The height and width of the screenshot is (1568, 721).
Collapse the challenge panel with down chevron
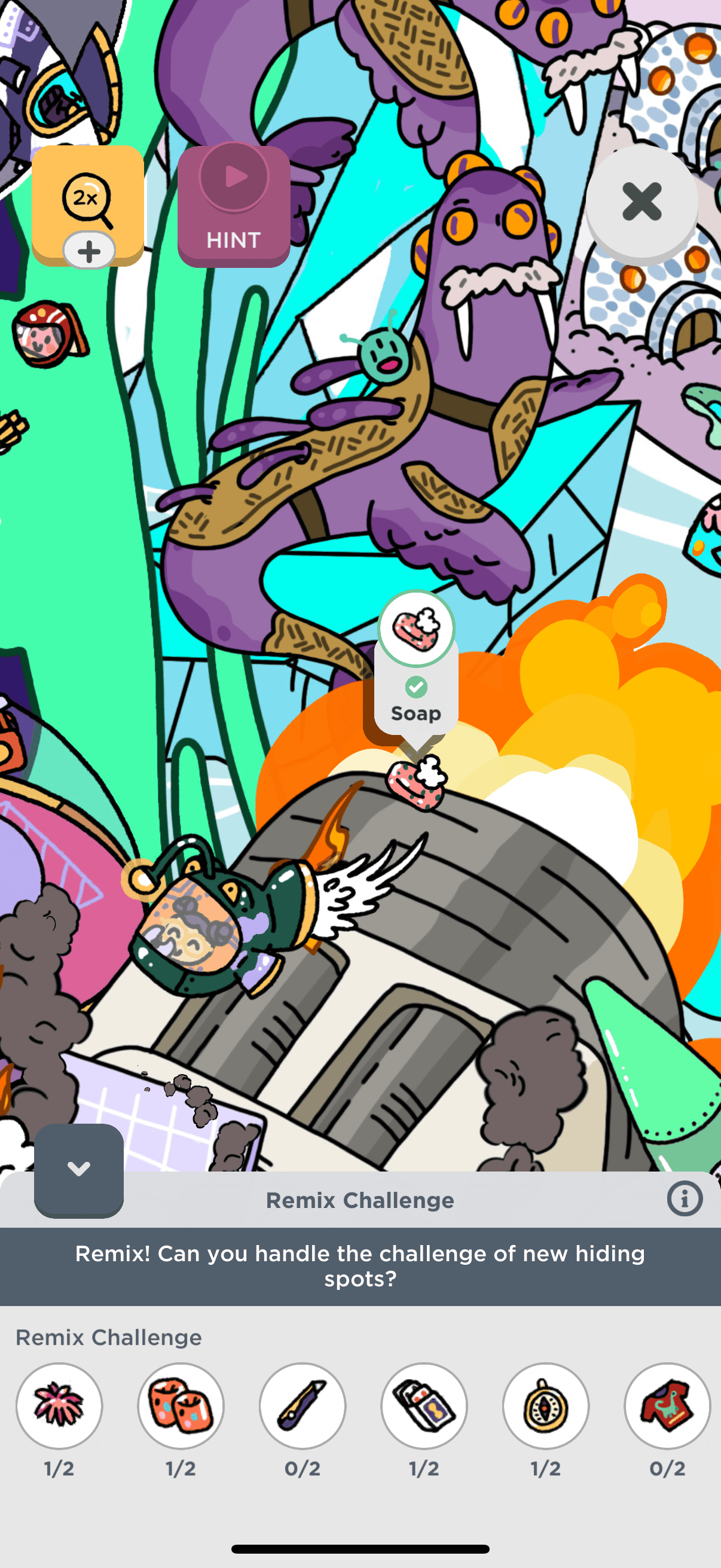pyautogui.click(x=79, y=1169)
